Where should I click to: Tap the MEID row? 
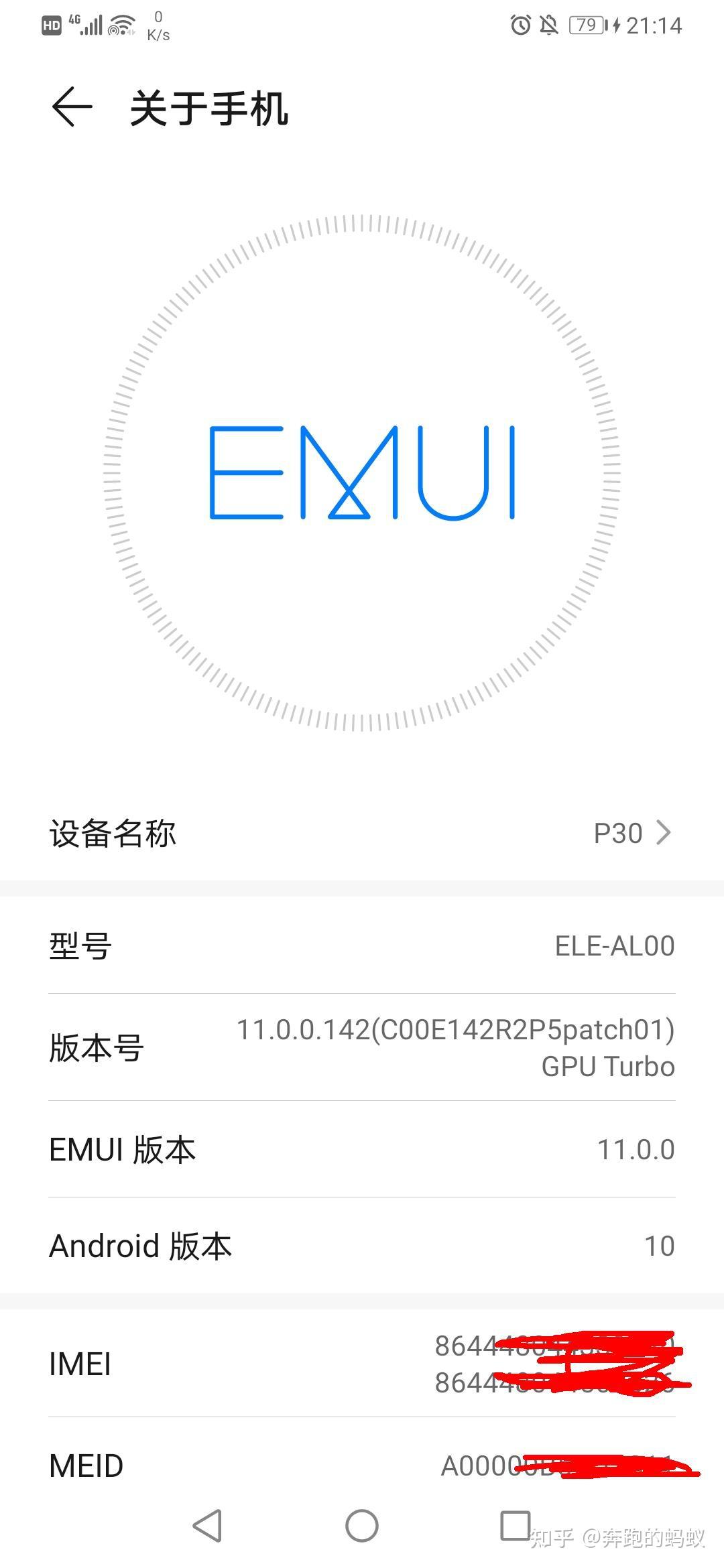pyautogui.click(x=362, y=1464)
